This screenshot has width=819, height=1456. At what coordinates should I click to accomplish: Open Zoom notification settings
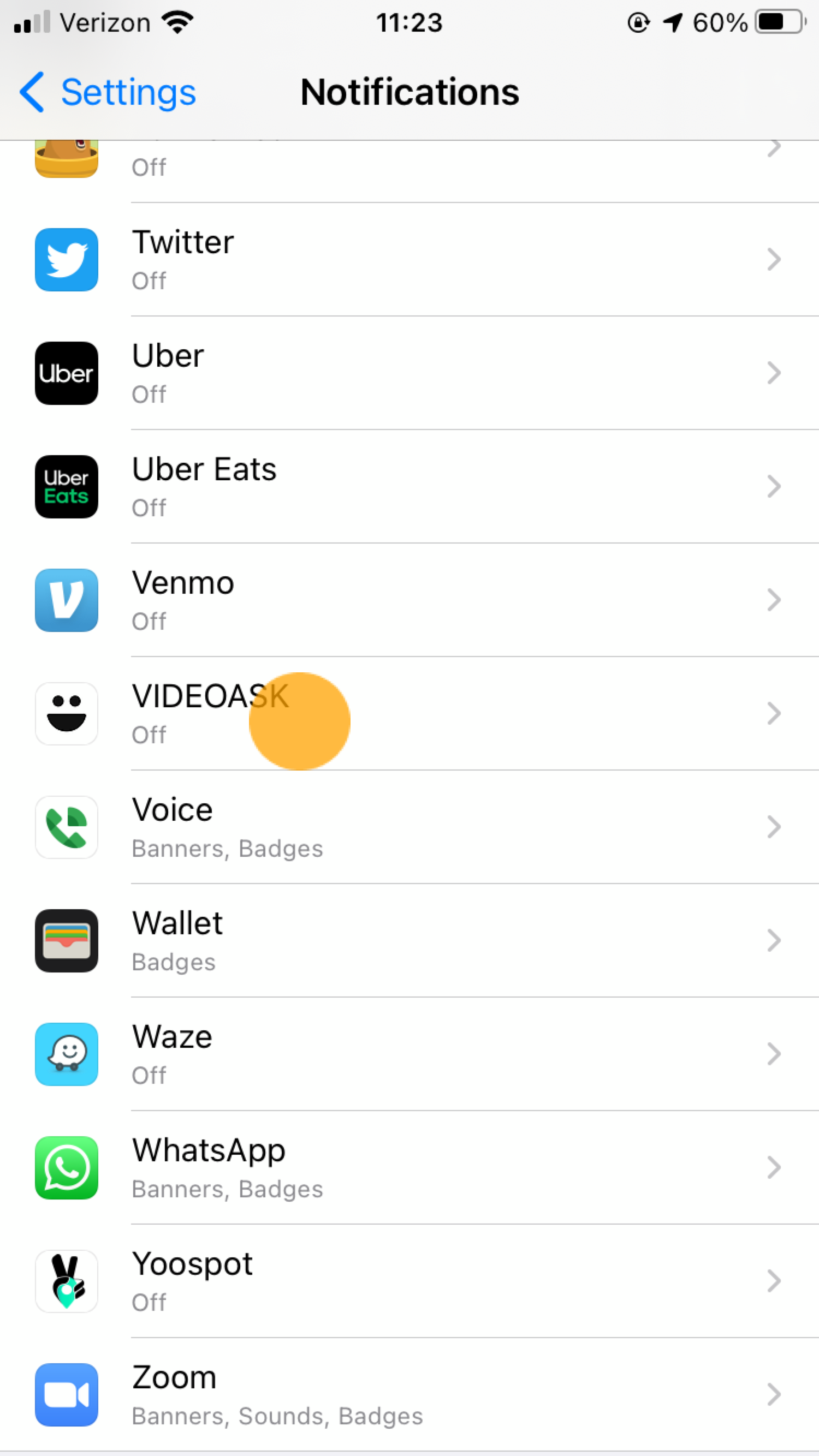410,1395
